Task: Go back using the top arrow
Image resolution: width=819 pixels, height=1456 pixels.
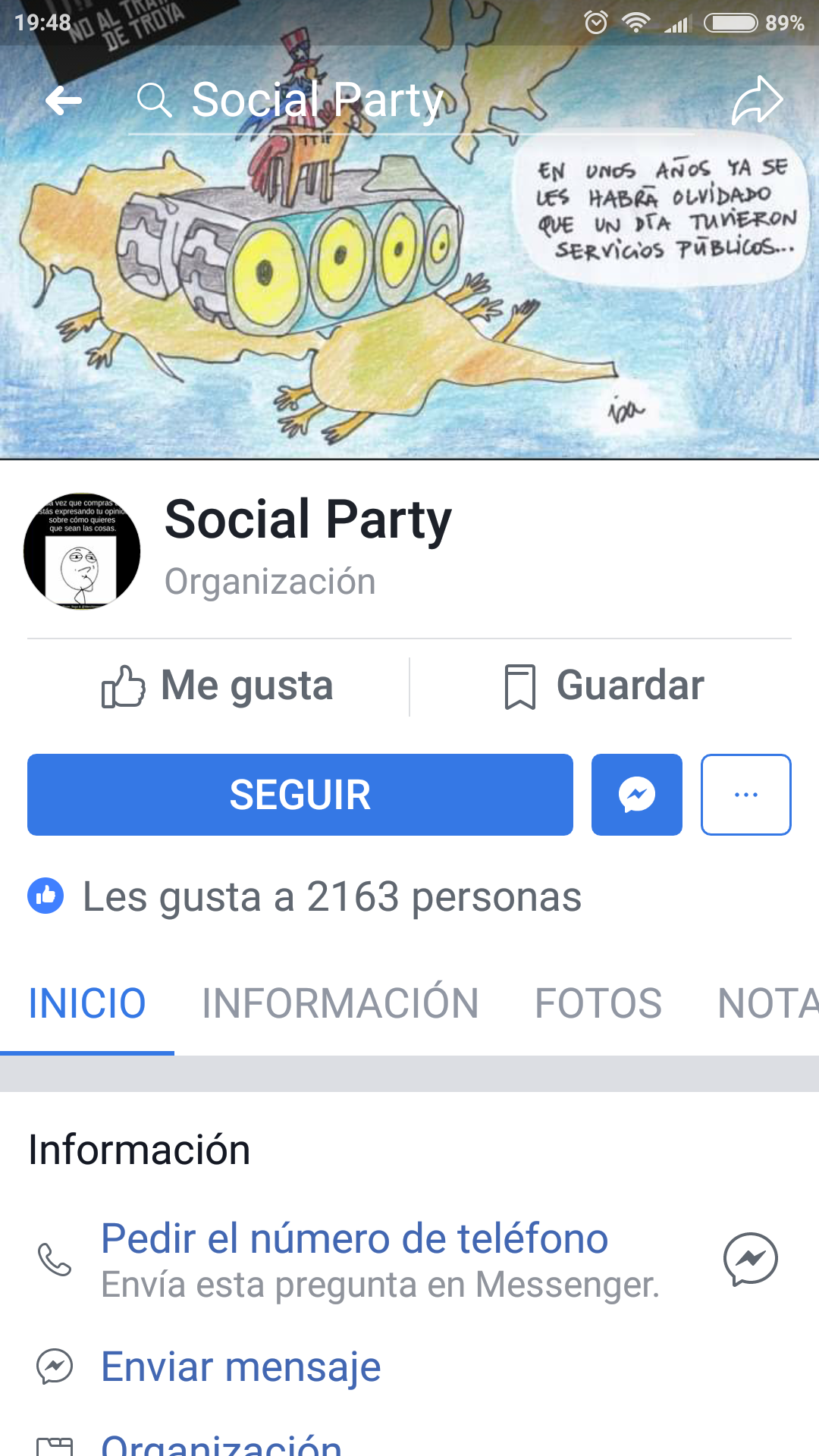Action: coord(64,101)
